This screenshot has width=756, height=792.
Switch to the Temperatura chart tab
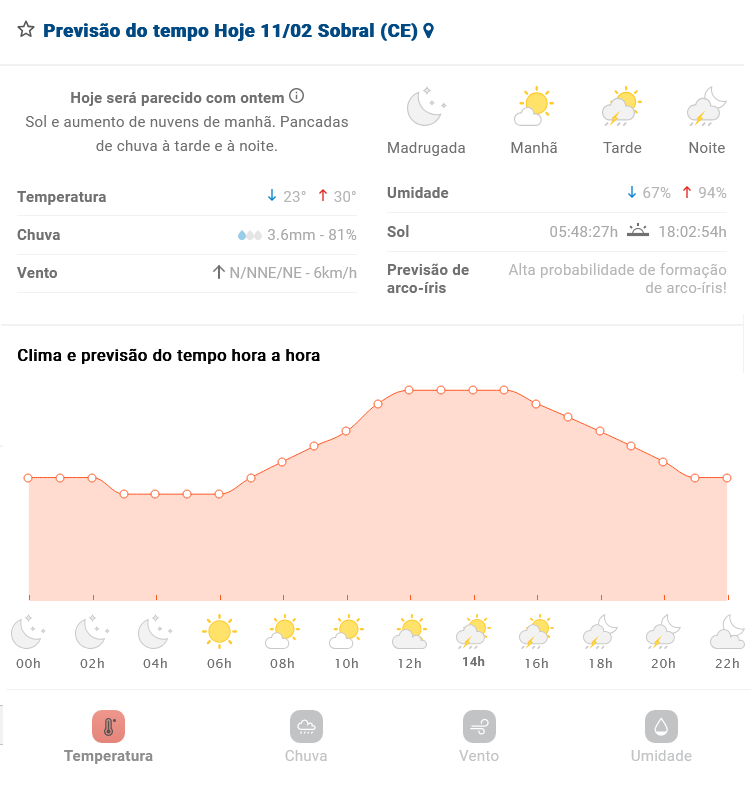pyautogui.click(x=108, y=737)
